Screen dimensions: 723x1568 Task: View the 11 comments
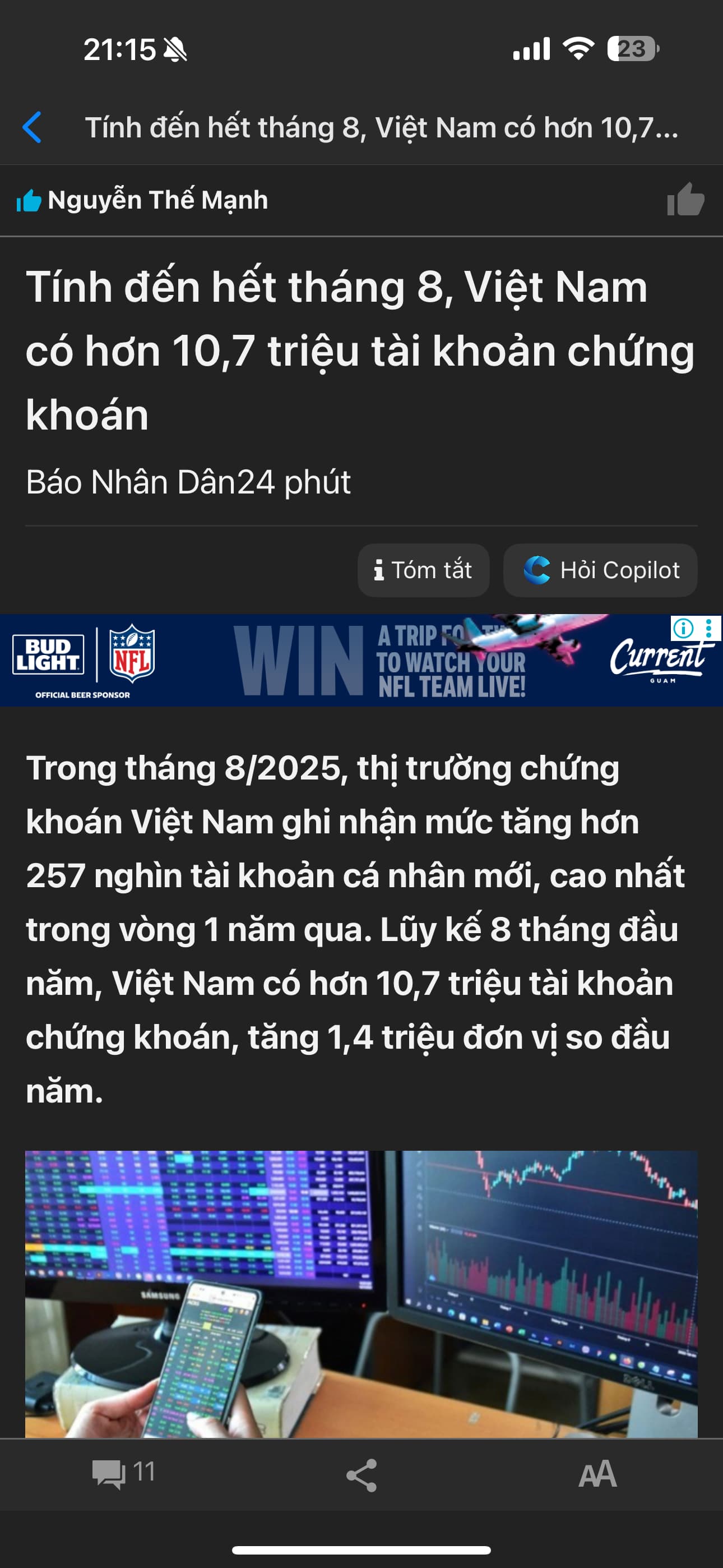[123, 1474]
